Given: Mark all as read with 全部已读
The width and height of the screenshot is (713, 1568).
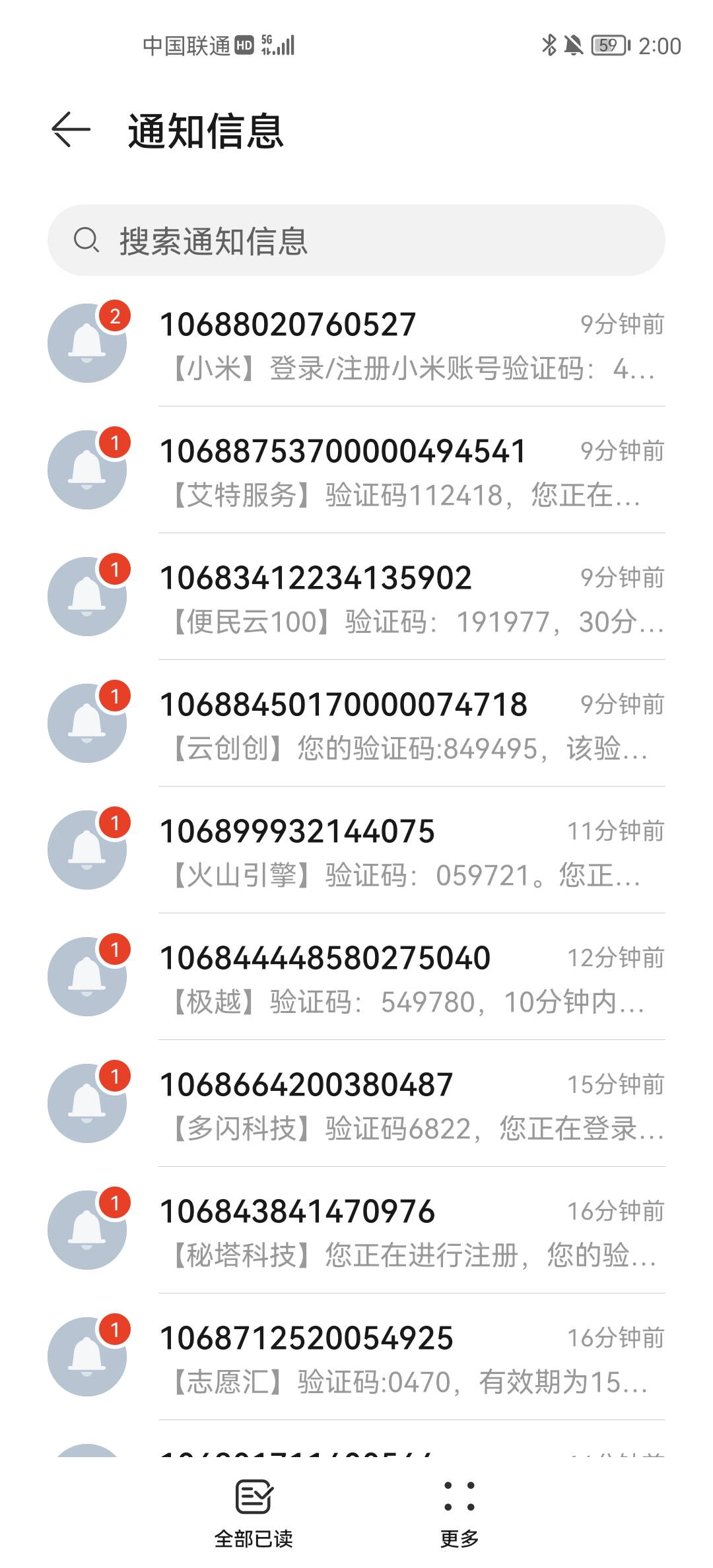Looking at the screenshot, I should point(254,1514).
